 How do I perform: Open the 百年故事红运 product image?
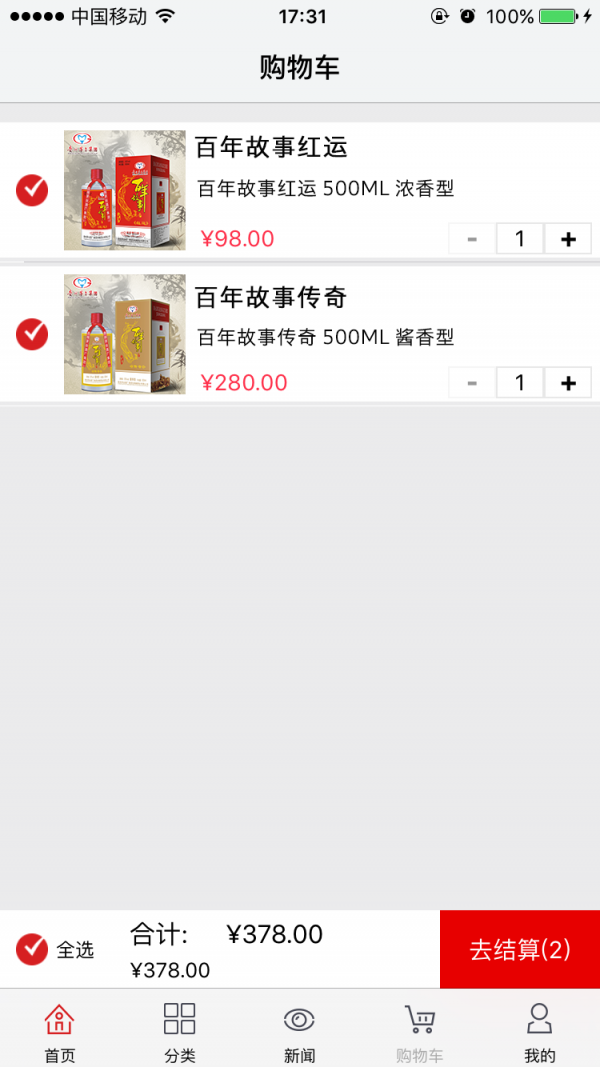125,190
